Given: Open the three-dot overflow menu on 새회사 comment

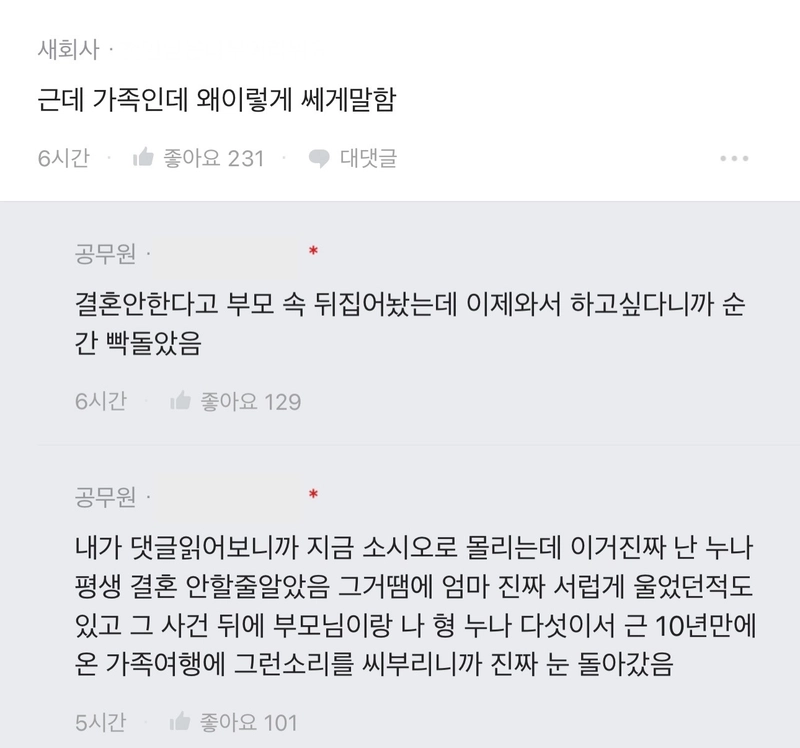Looking at the screenshot, I should pyautogui.click(x=734, y=158).
